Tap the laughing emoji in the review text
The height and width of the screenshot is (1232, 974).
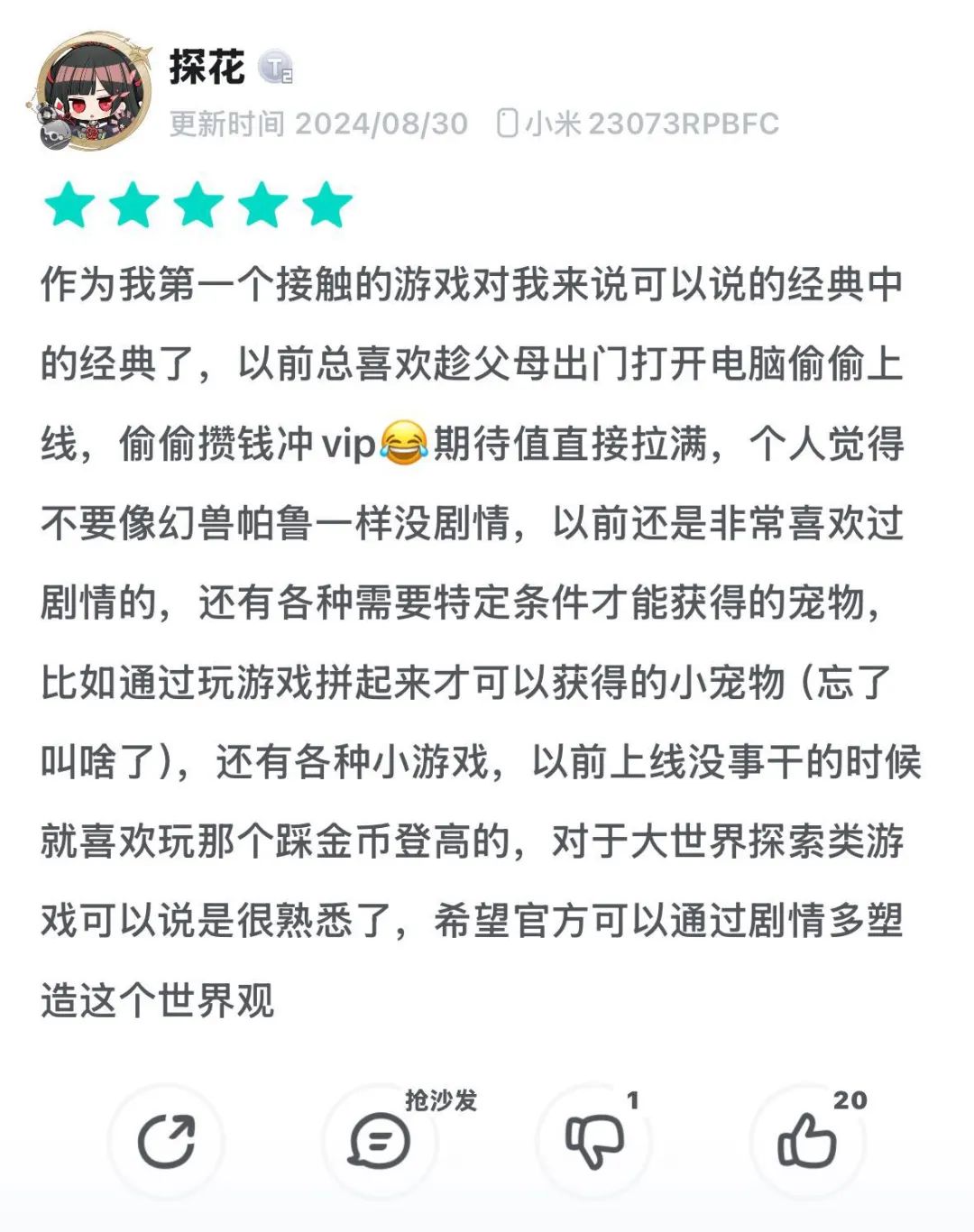404,442
